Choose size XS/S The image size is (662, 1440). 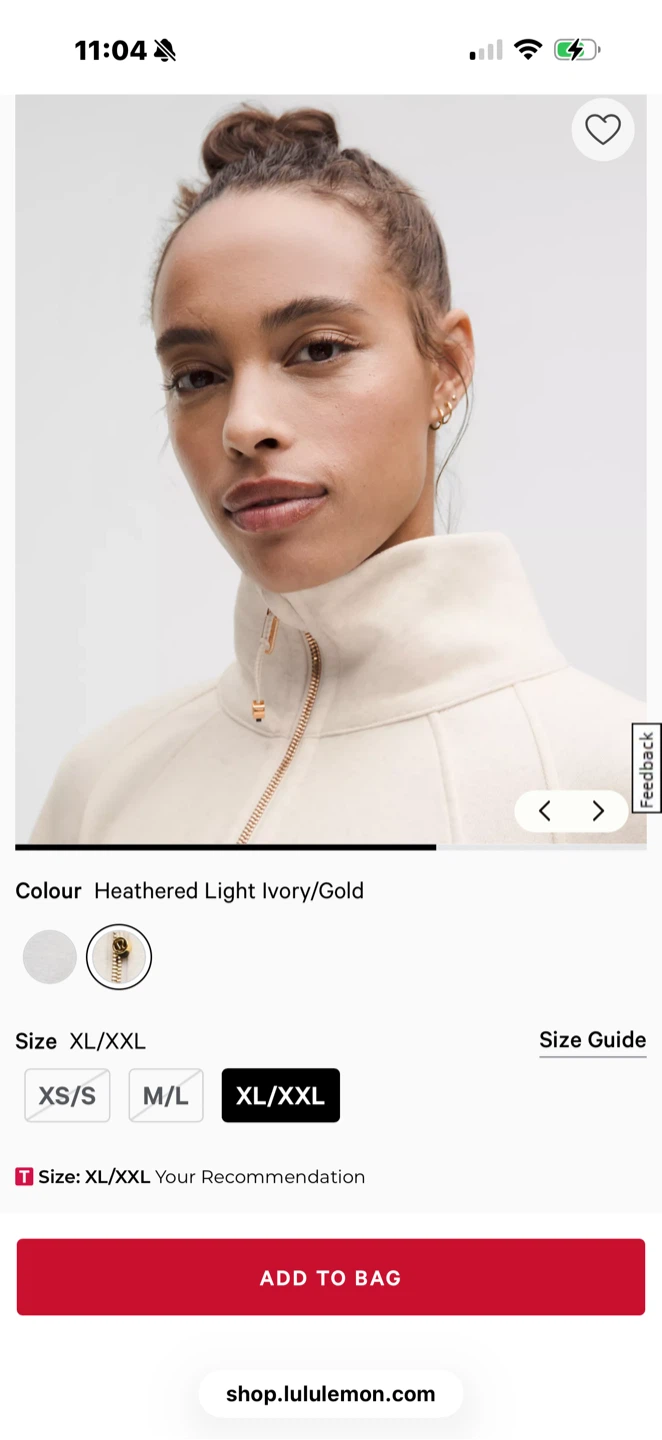click(67, 1095)
